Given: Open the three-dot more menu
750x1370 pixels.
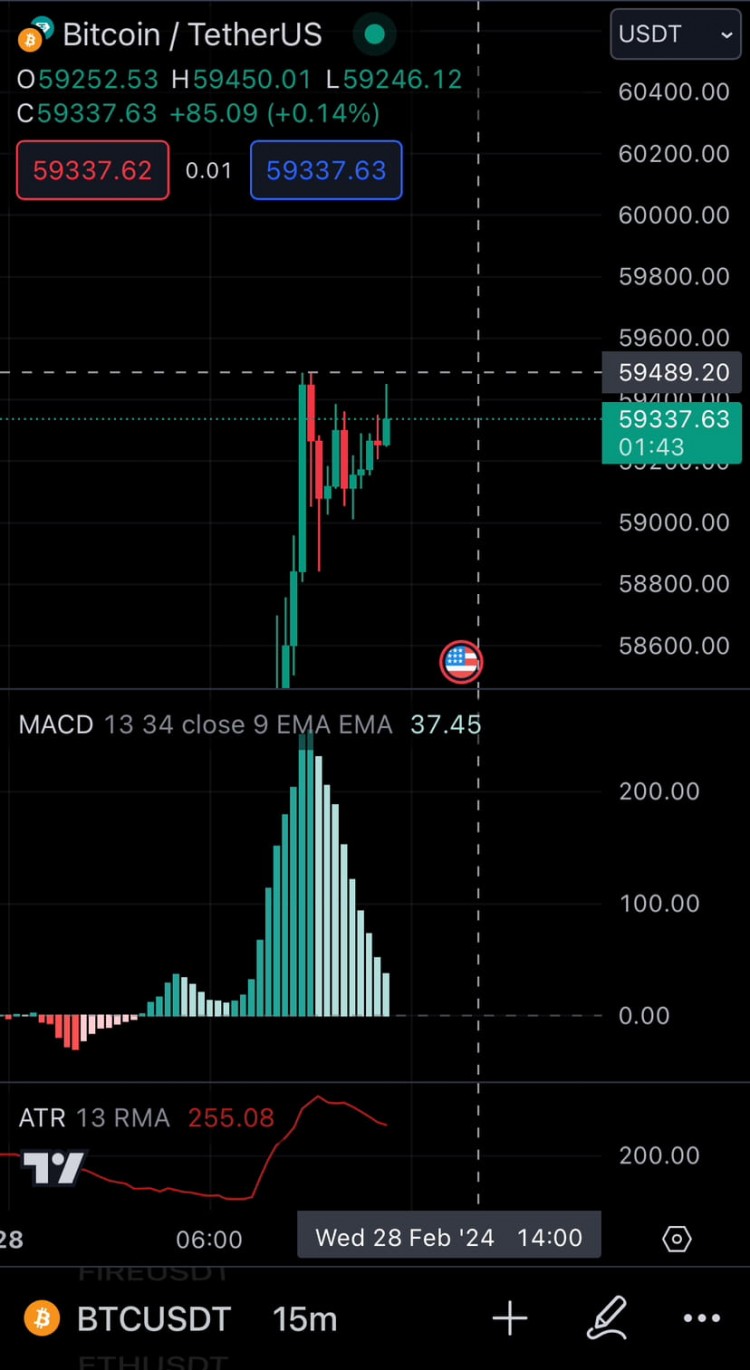Looking at the screenshot, I should pyautogui.click(x=701, y=1319).
